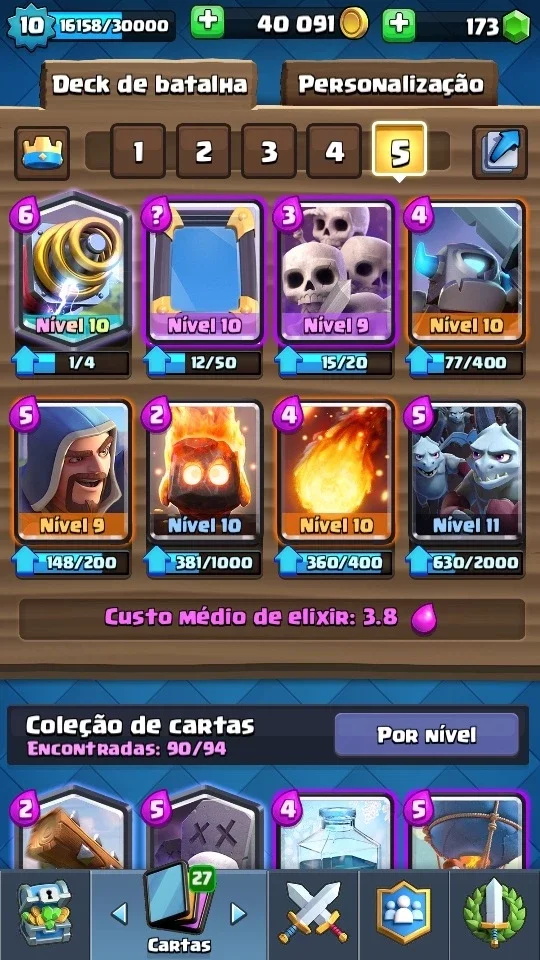Open the shop chest tab

click(45, 913)
